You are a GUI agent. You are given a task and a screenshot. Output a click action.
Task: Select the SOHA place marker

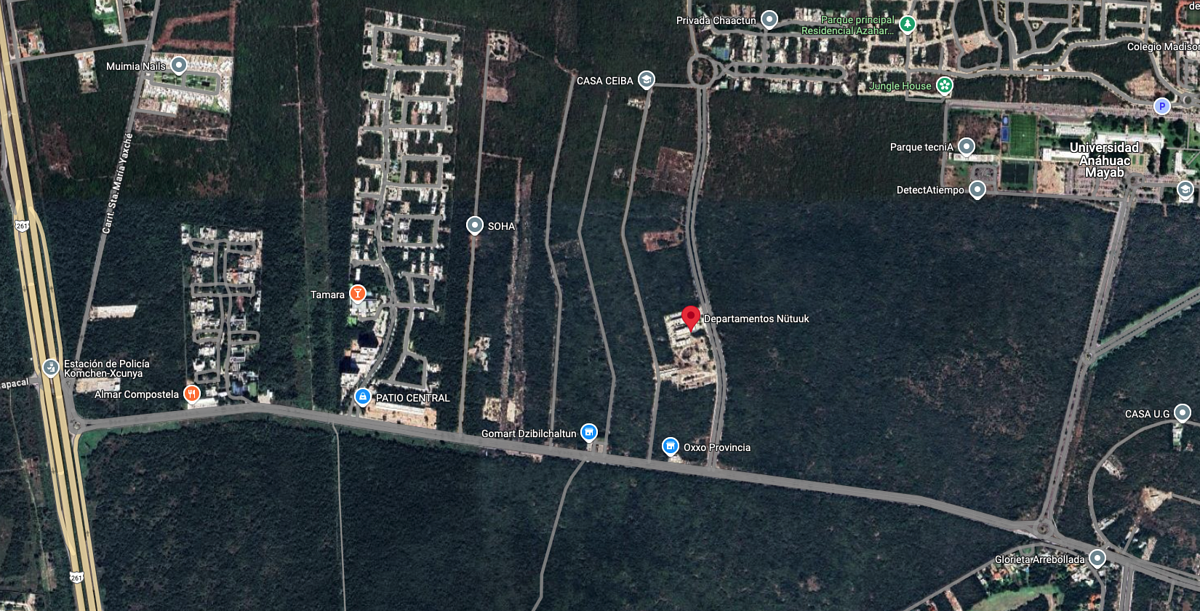(x=475, y=226)
